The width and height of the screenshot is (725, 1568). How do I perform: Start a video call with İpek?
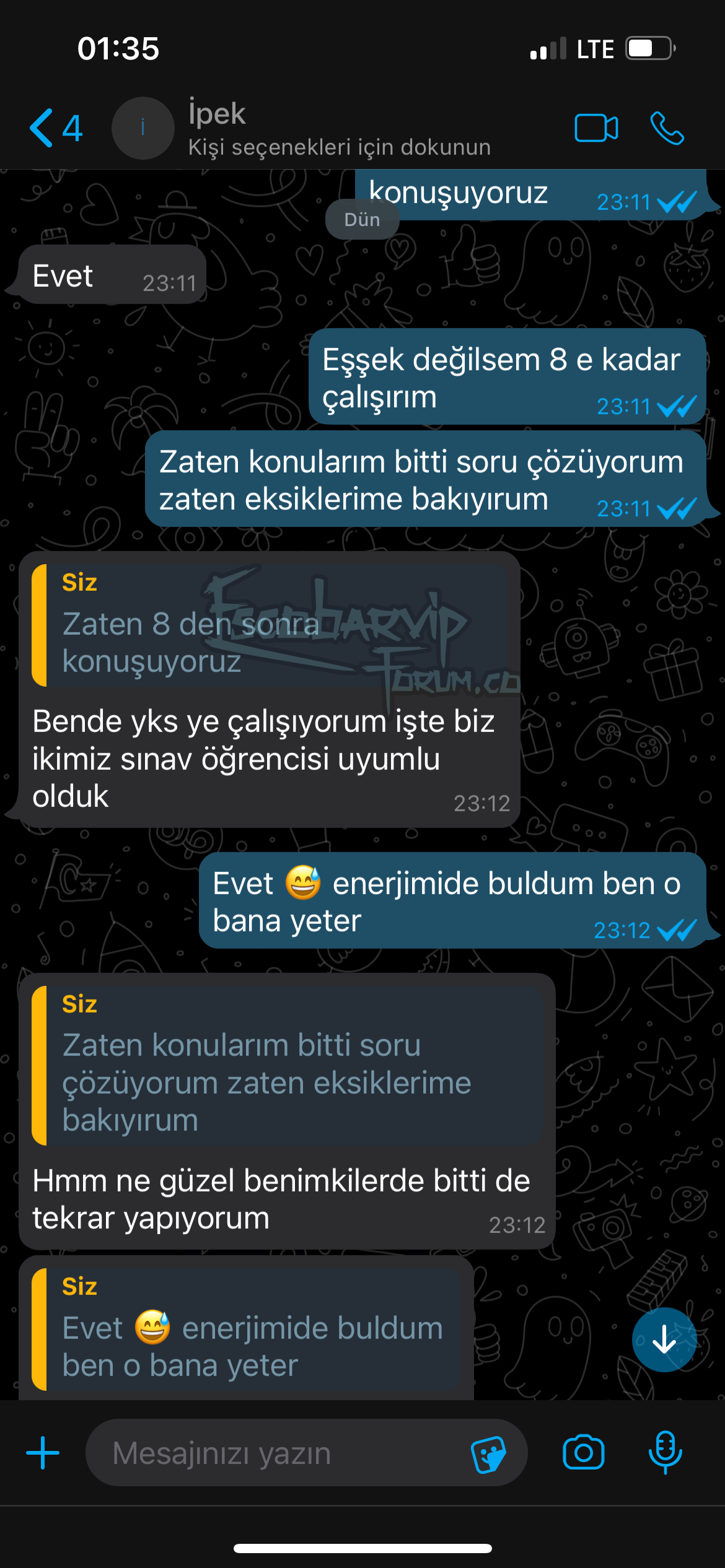[x=595, y=129]
